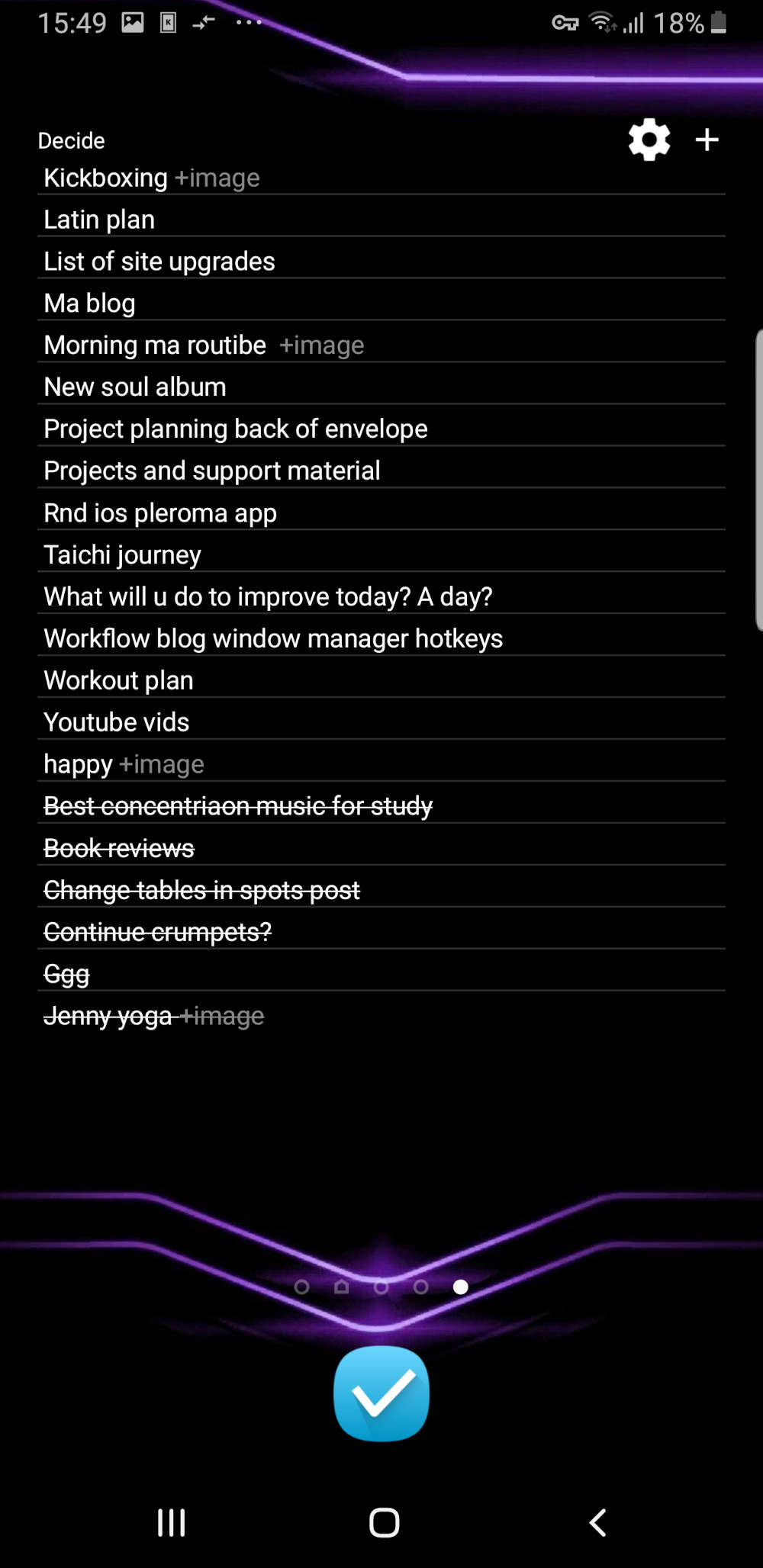Go to the home page indicator
Viewport: 763px width, 1568px height.
point(342,1287)
